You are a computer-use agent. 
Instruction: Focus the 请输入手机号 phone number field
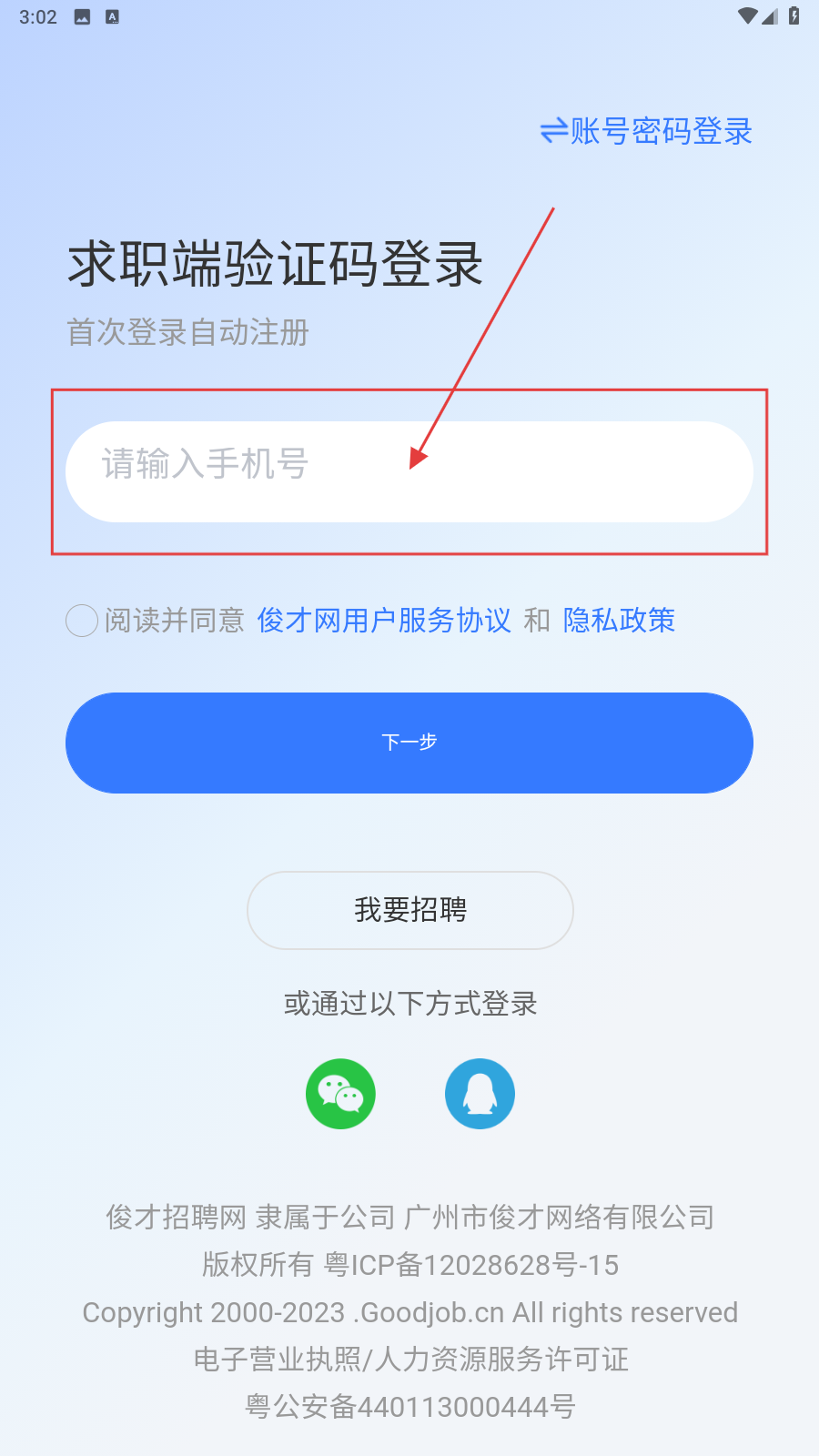pyautogui.click(x=409, y=471)
